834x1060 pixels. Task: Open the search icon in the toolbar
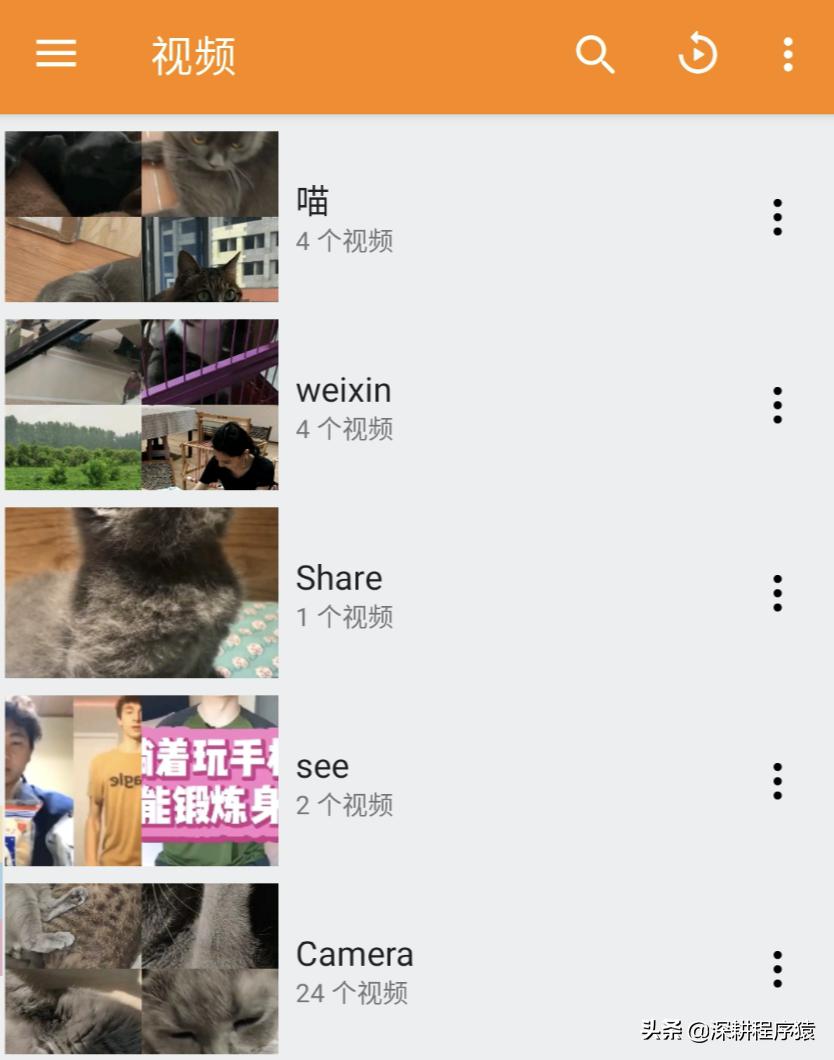pos(595,54)
